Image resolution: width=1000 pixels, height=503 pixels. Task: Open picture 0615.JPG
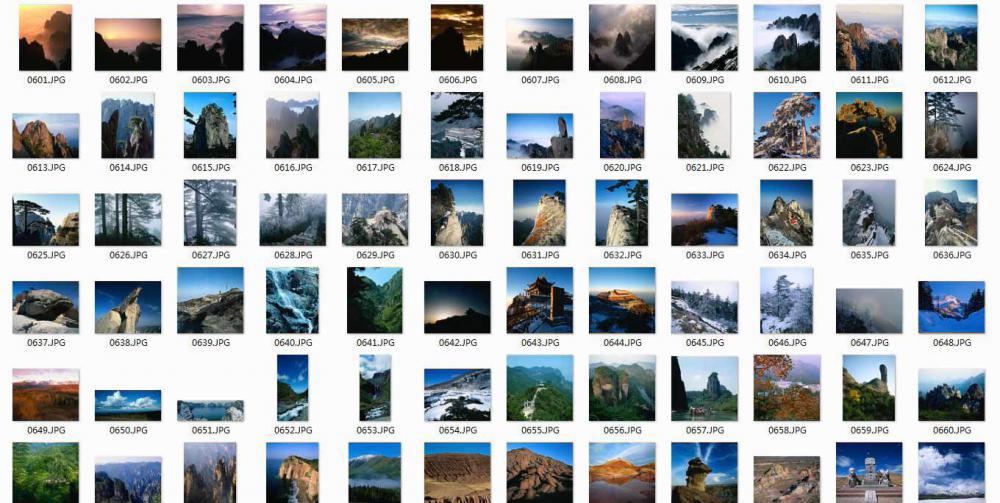coord(210,125)
